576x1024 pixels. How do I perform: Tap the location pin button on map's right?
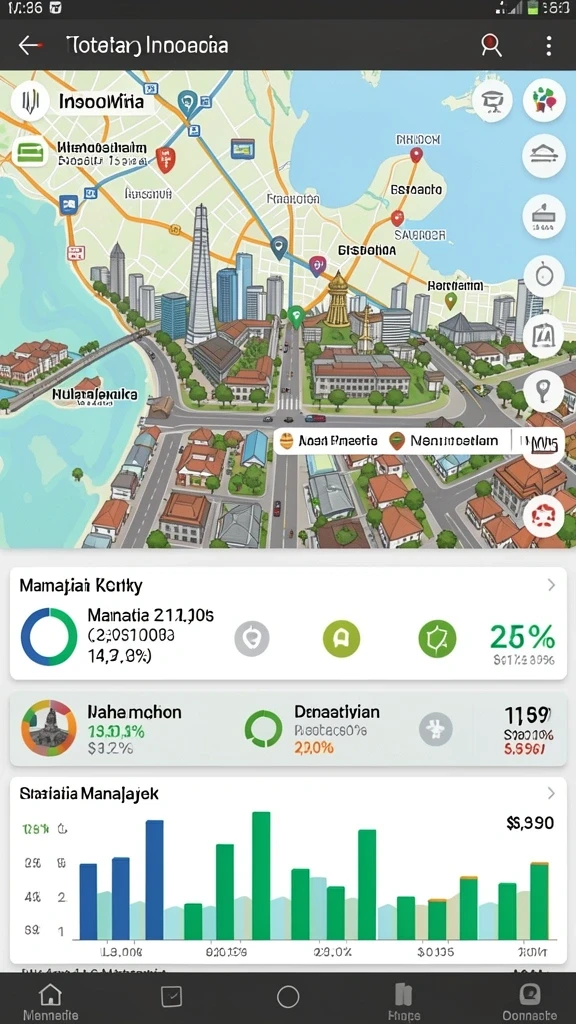pos(544,390)
